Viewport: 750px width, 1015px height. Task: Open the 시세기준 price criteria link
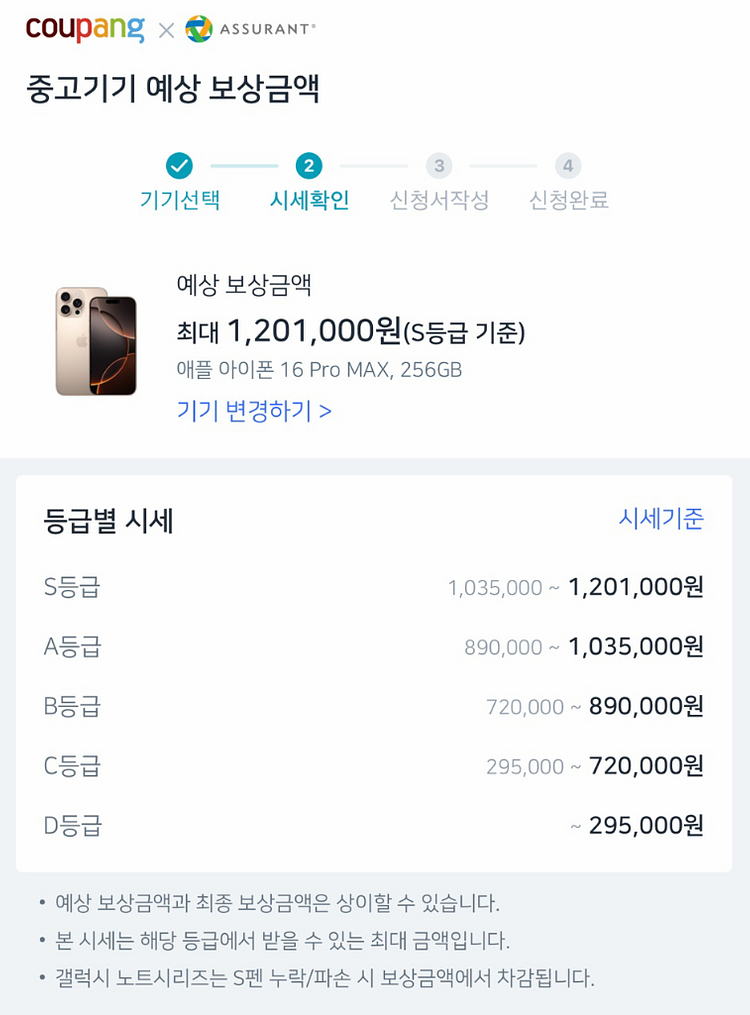pyautogui.click(x=661, y=518)
